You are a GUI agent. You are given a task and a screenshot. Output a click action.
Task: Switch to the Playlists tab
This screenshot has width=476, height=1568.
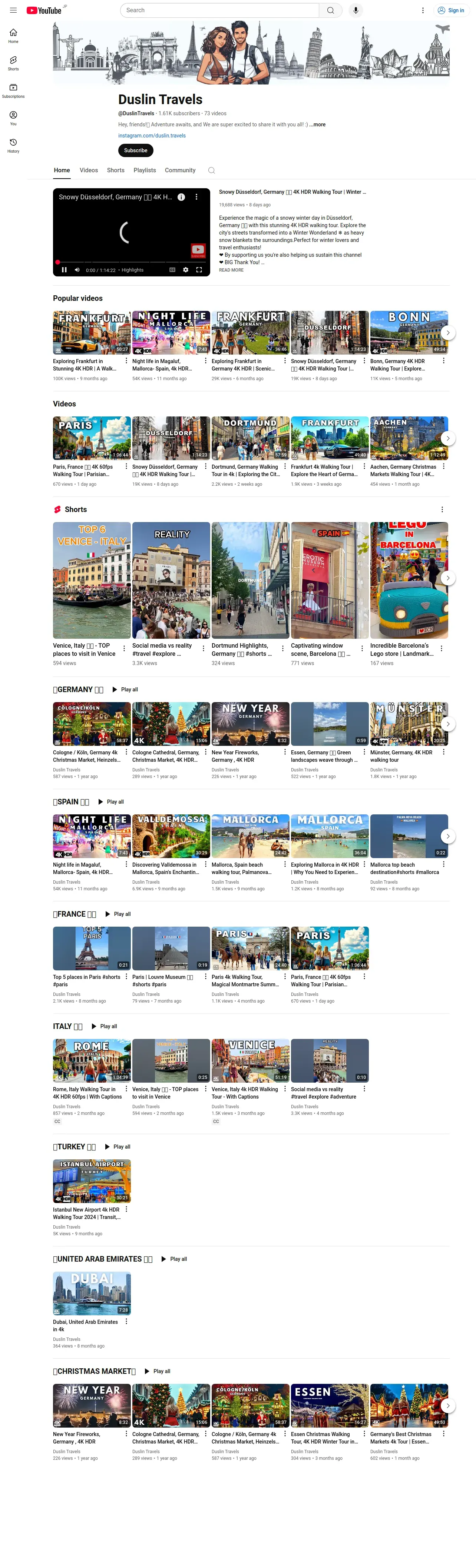(x=144, y=170)
